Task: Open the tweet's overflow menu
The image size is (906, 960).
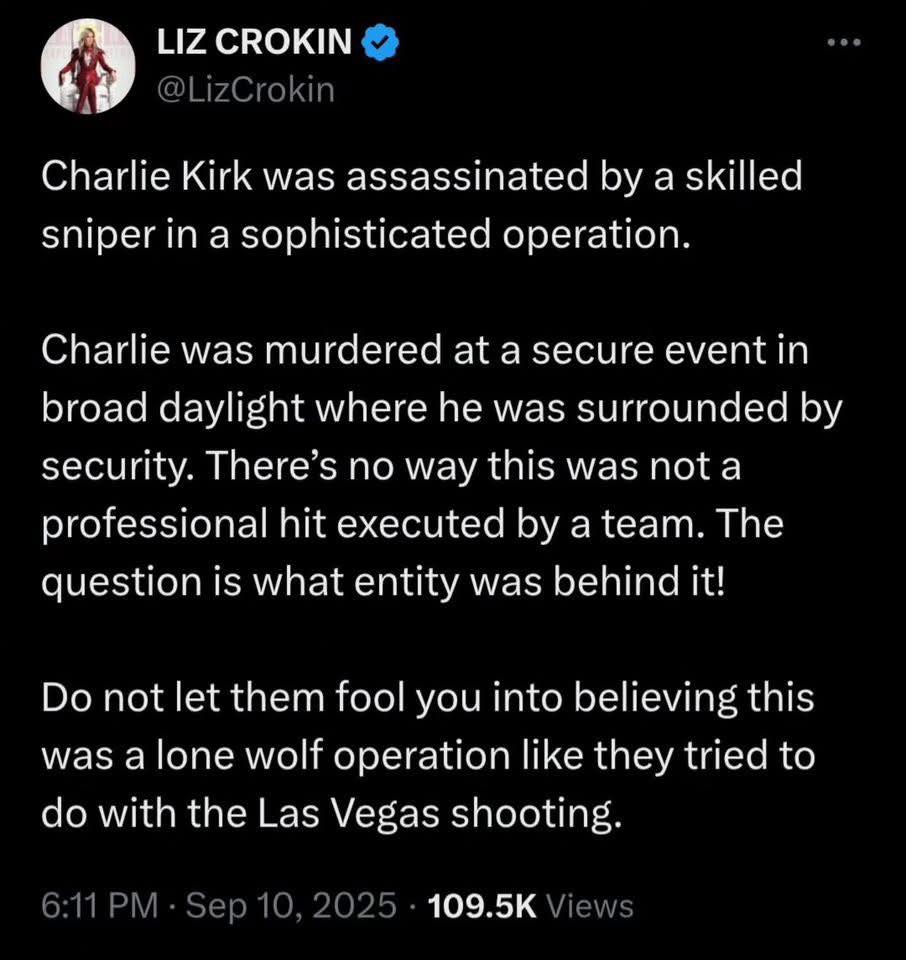Action: pos(849,46)
